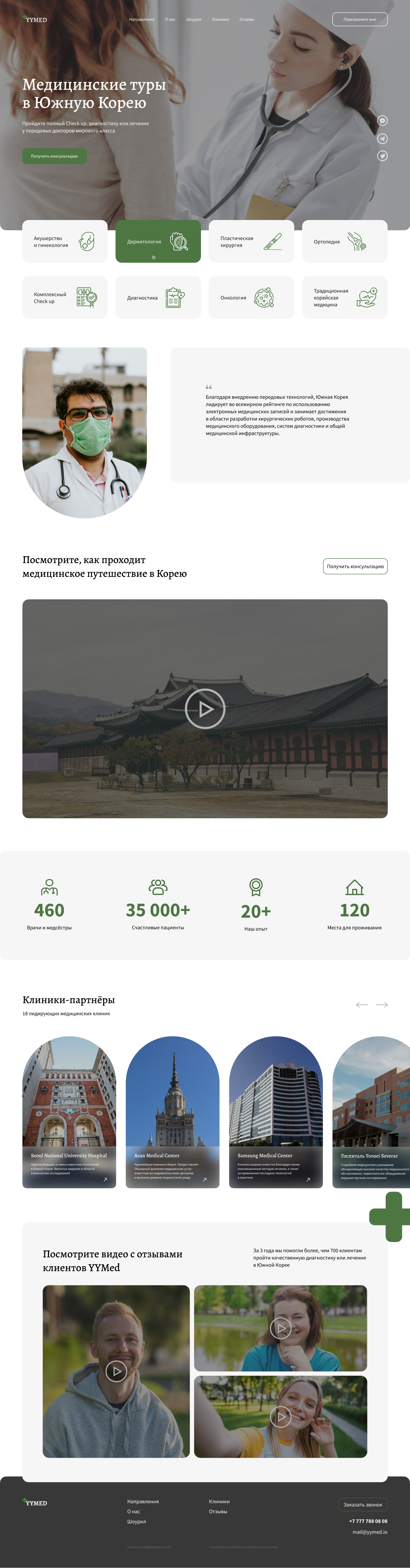Select the Дерматология direction card
The image size is (410, 1568).
[x=158, y=242]
